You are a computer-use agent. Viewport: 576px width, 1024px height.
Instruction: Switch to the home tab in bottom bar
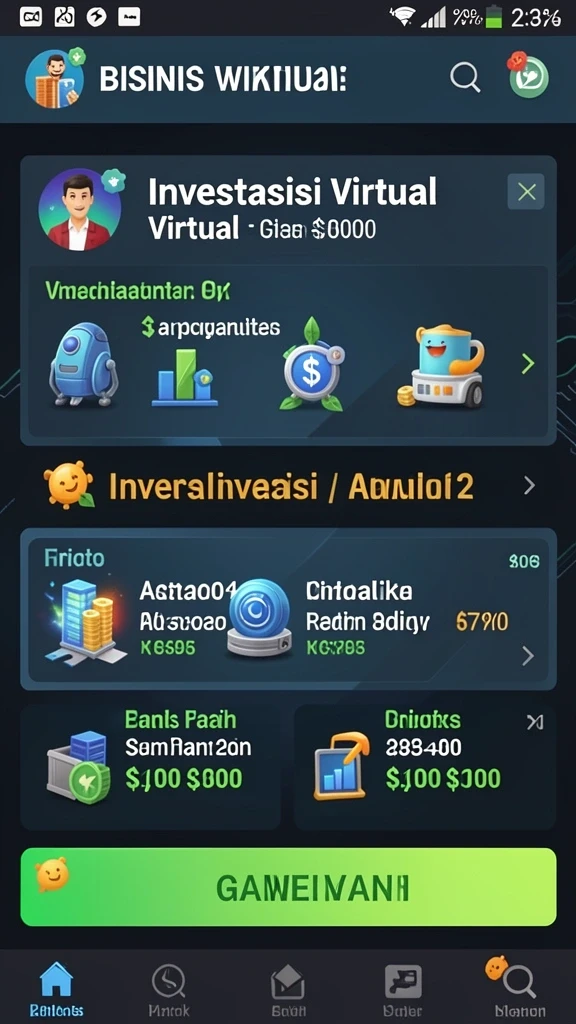coord(57,988)
